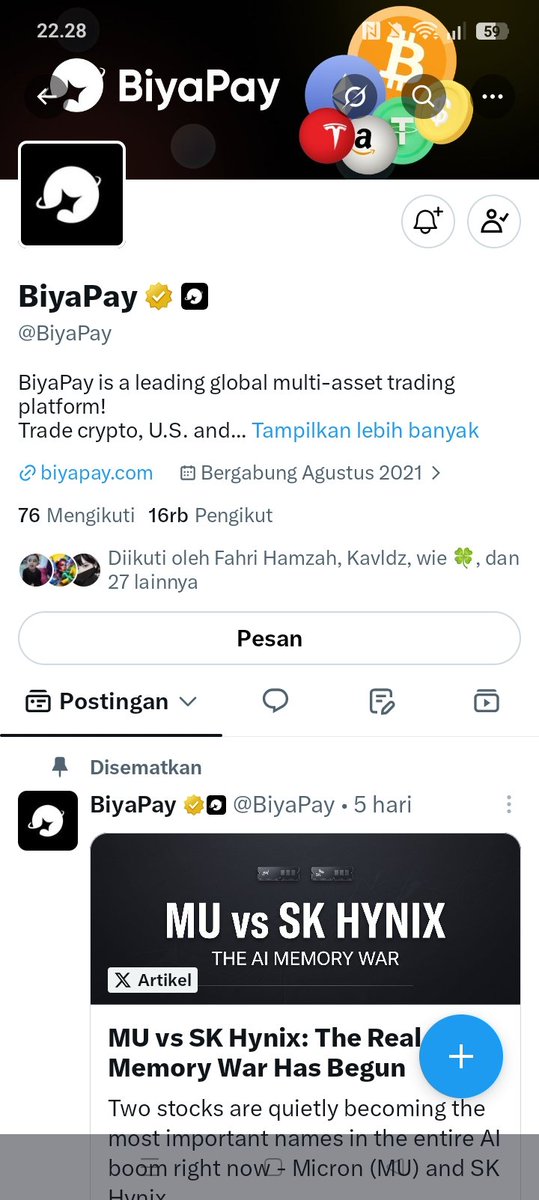Search within BiyaPay's profile
The image size is (539, 1200).
(x=423, y=96)
